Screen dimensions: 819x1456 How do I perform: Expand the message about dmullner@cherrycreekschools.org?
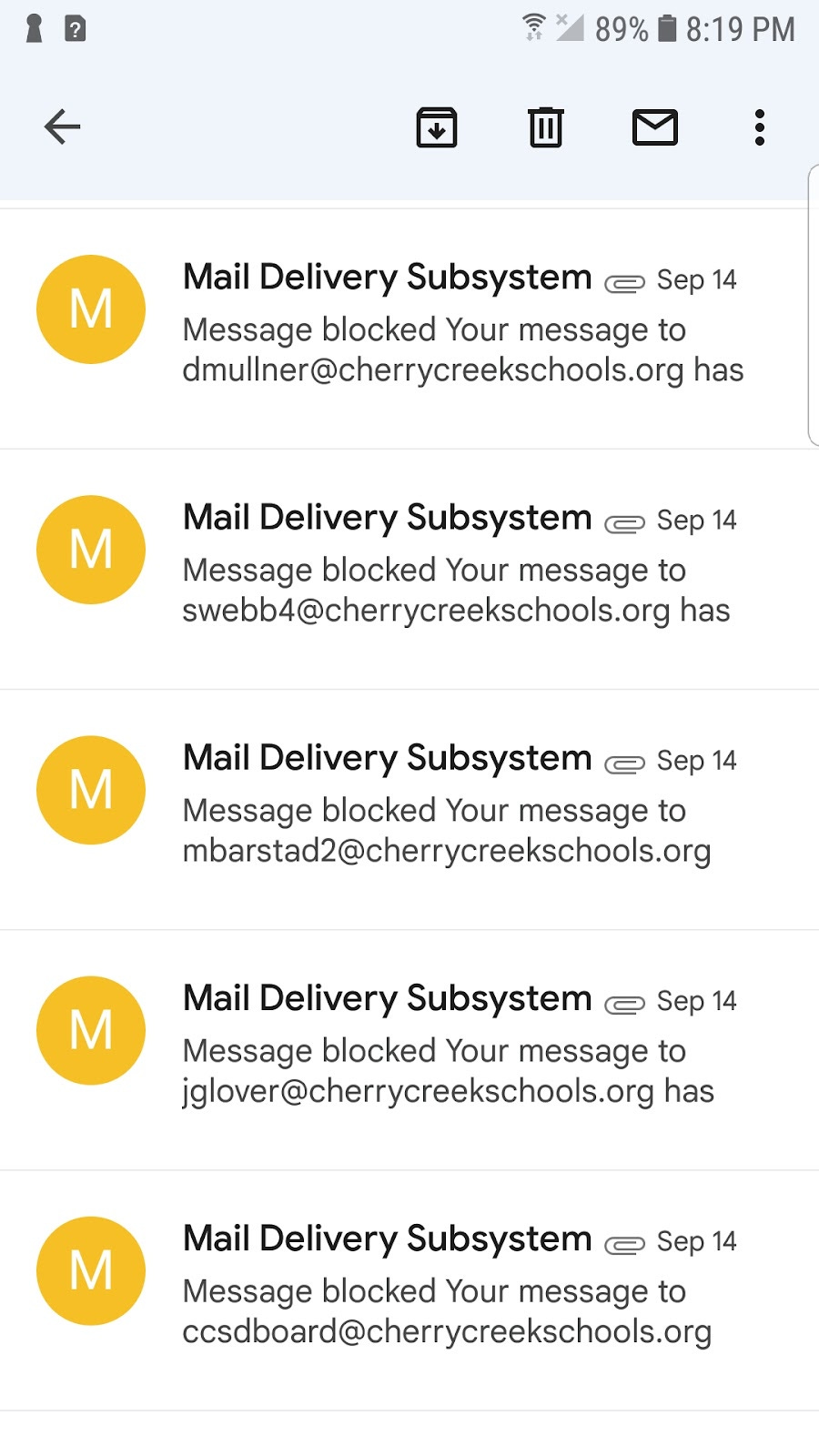pos(409,329)
